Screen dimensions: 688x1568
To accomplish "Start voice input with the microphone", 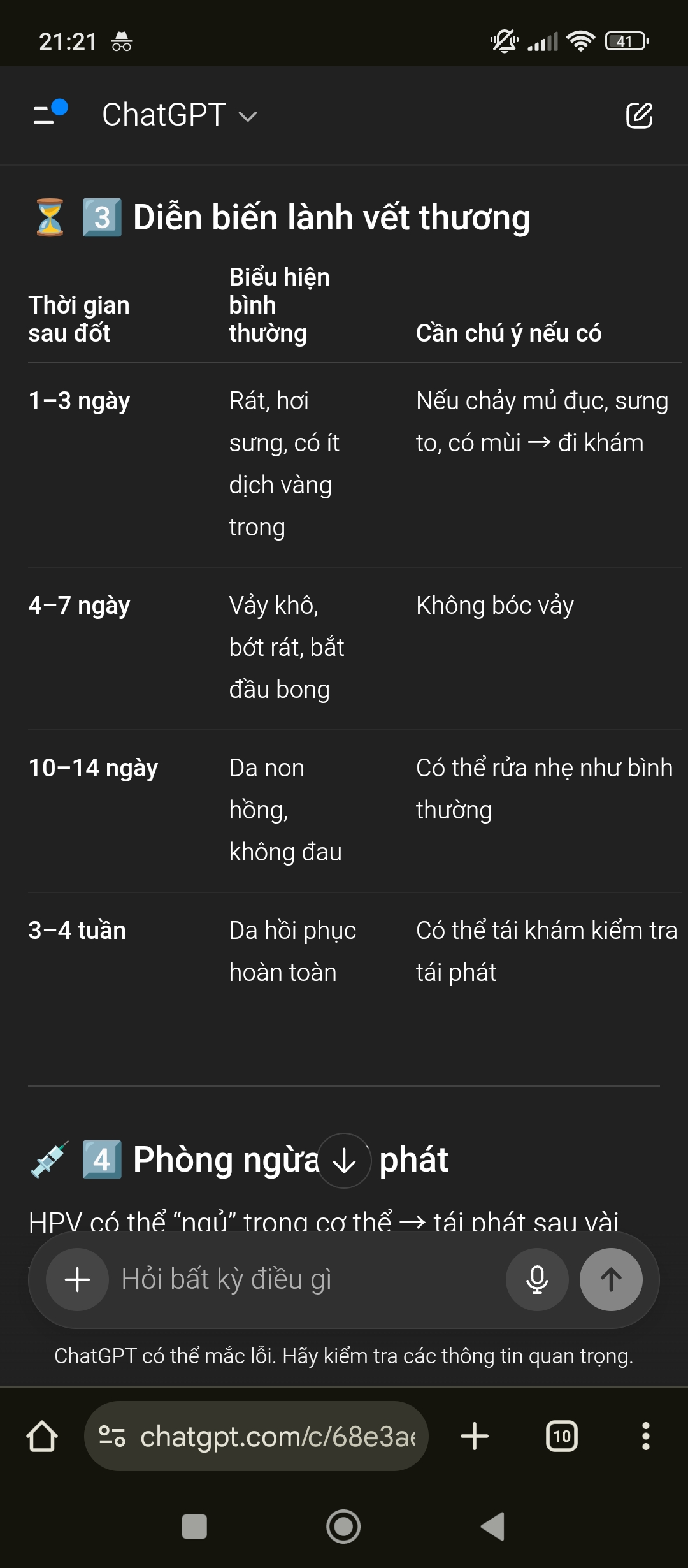I will [537, 1279].
